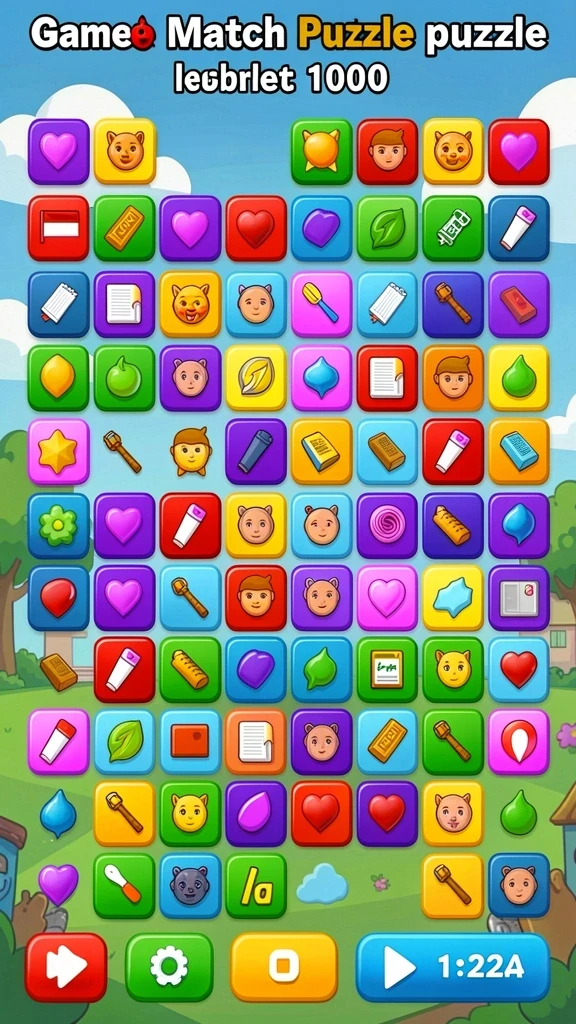
Task: Pick the red tile with the white flag
Action: [x=59, y=228]
